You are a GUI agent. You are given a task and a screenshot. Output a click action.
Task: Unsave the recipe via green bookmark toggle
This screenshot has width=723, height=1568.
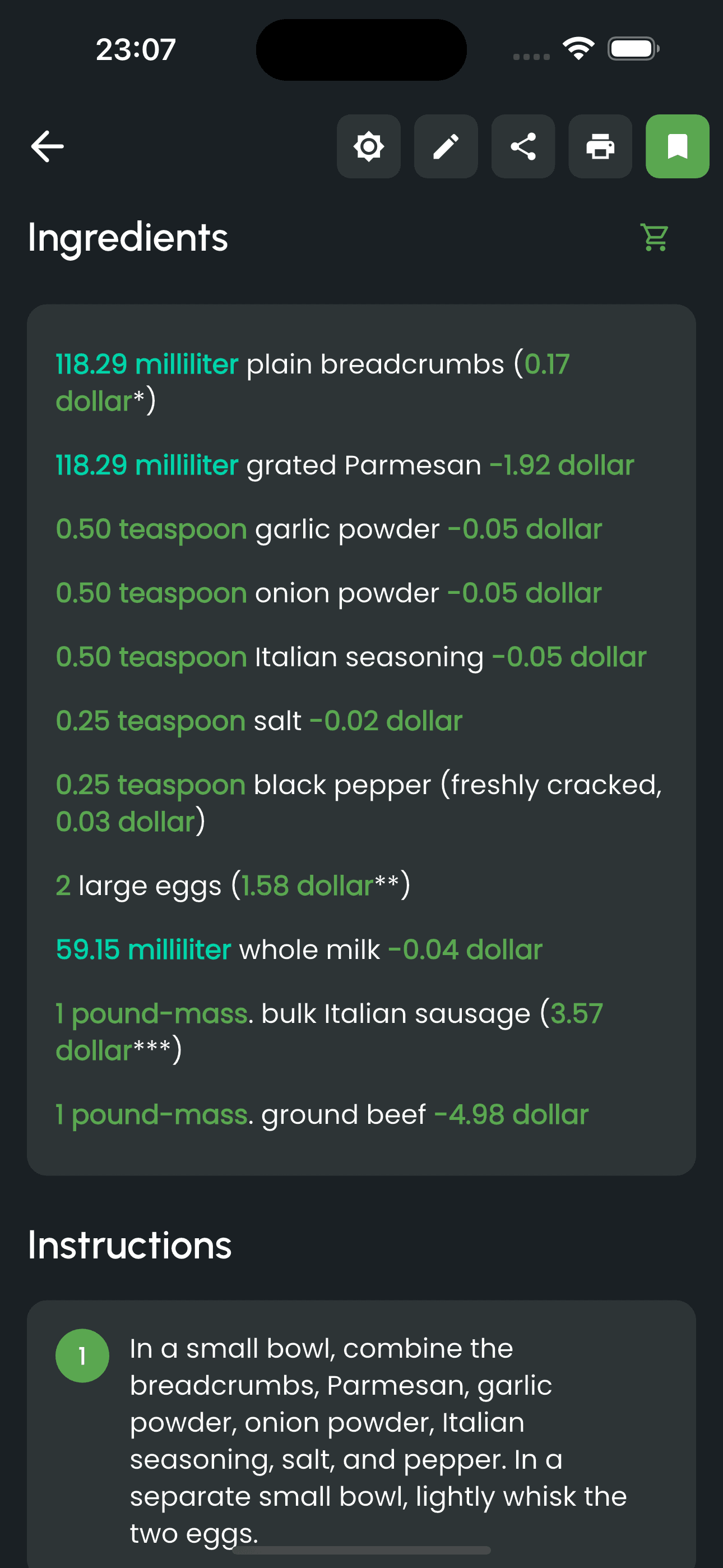coord(678,146)
